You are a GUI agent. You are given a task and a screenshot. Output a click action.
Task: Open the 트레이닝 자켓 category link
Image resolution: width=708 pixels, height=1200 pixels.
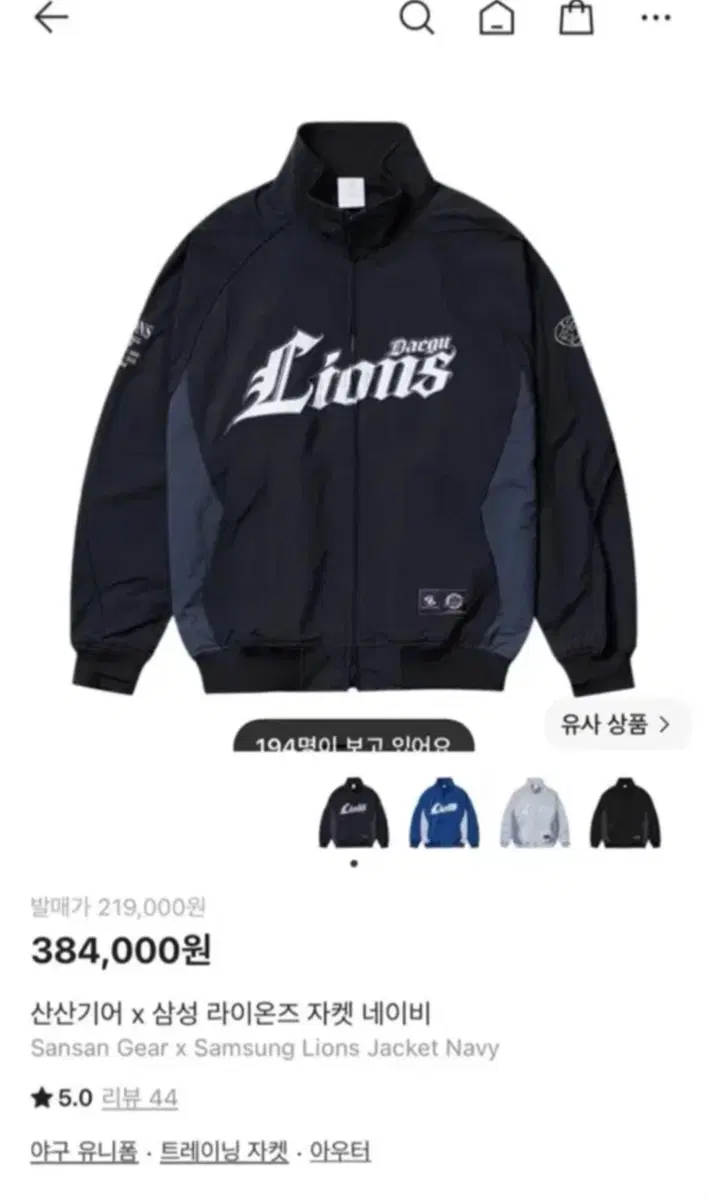point(224,1151)
